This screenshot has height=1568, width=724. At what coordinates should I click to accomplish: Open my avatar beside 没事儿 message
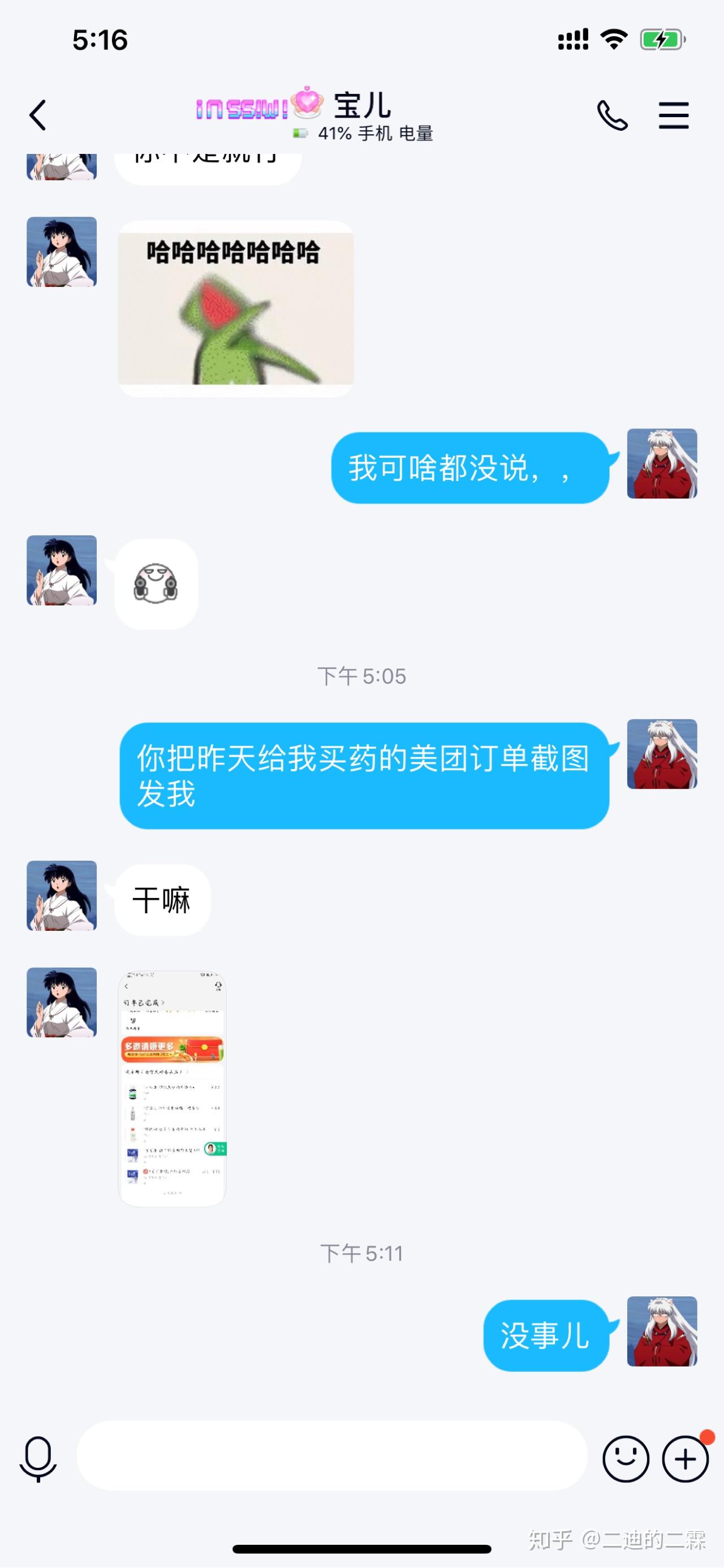tap(662, 1331)
